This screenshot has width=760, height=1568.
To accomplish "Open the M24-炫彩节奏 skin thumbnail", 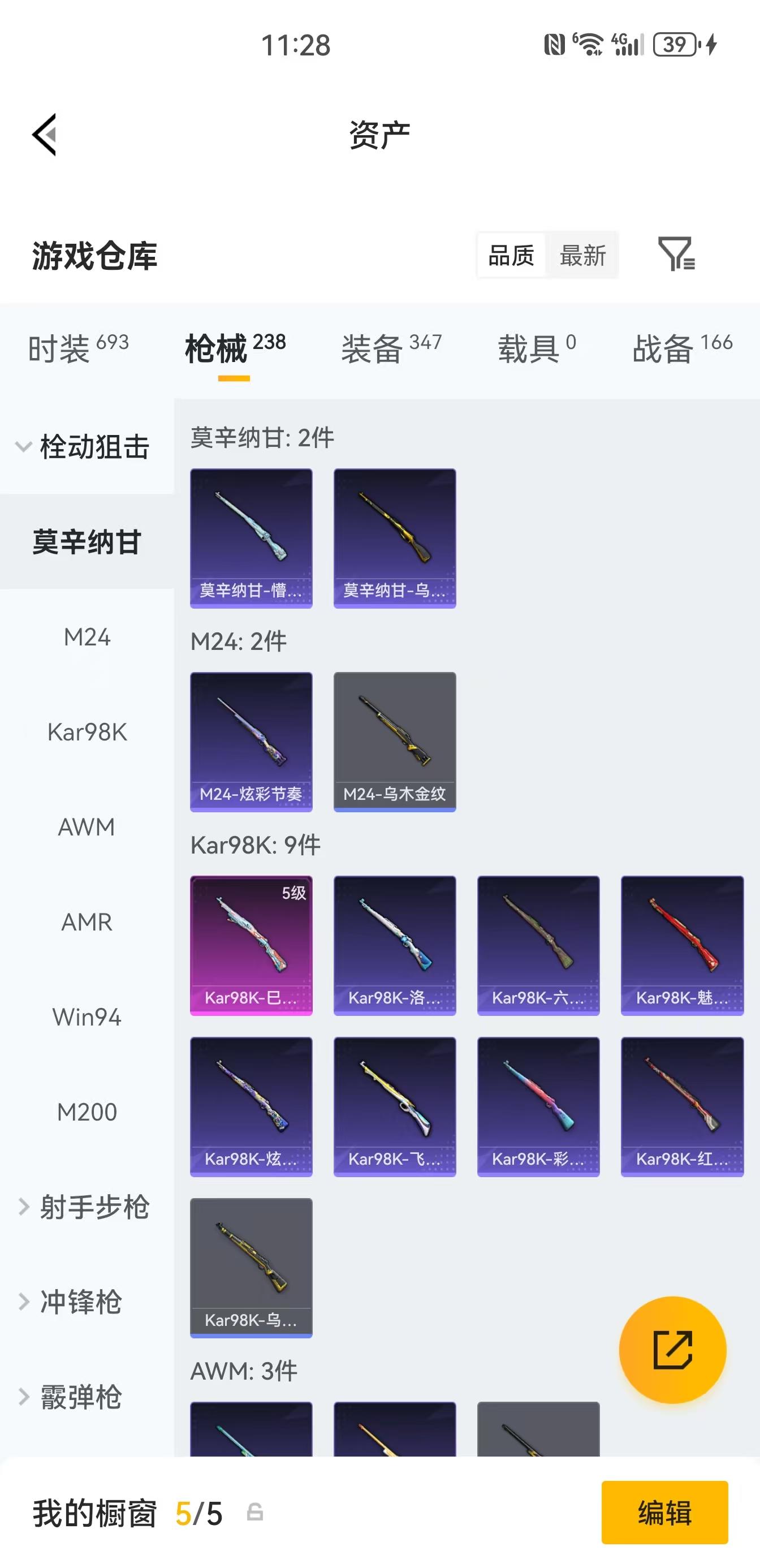I will pyautogui.click(x=251, y=742).
